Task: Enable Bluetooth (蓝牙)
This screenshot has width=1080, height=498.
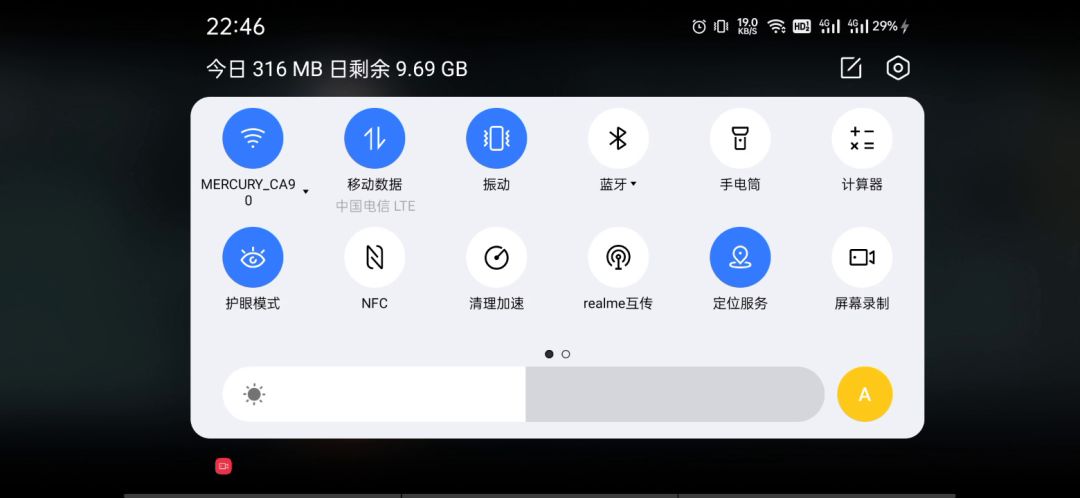Action: click(618, 138)
